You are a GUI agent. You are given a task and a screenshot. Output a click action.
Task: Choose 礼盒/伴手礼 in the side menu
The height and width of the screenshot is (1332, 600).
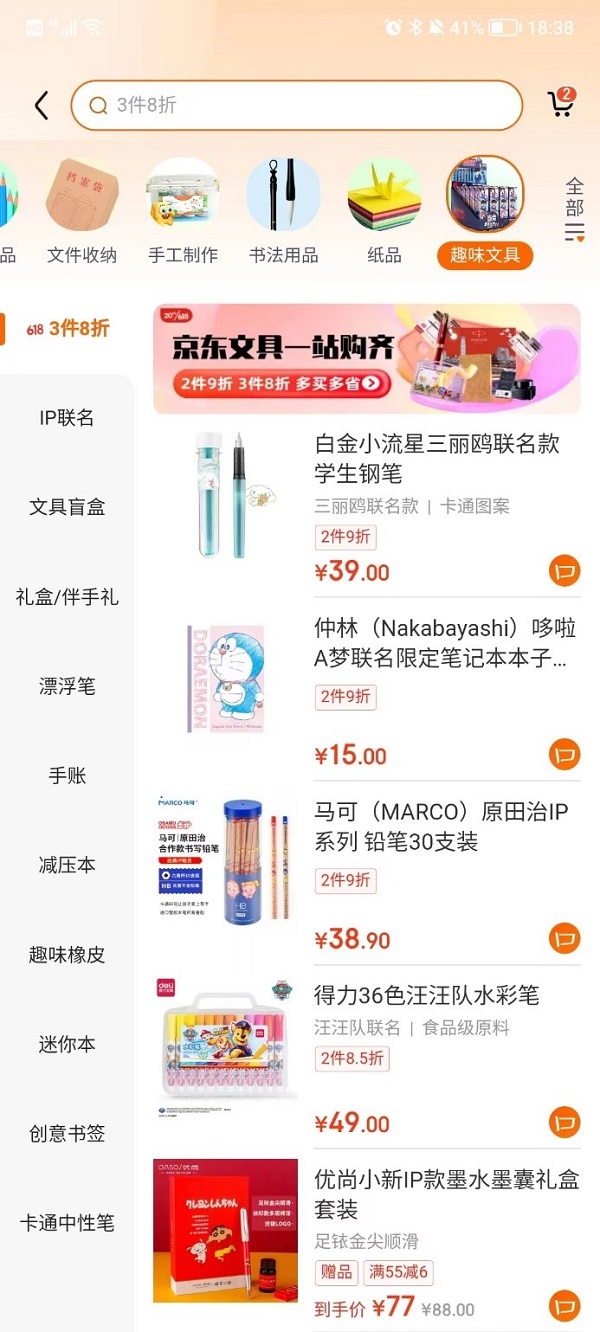coord(67,597)
